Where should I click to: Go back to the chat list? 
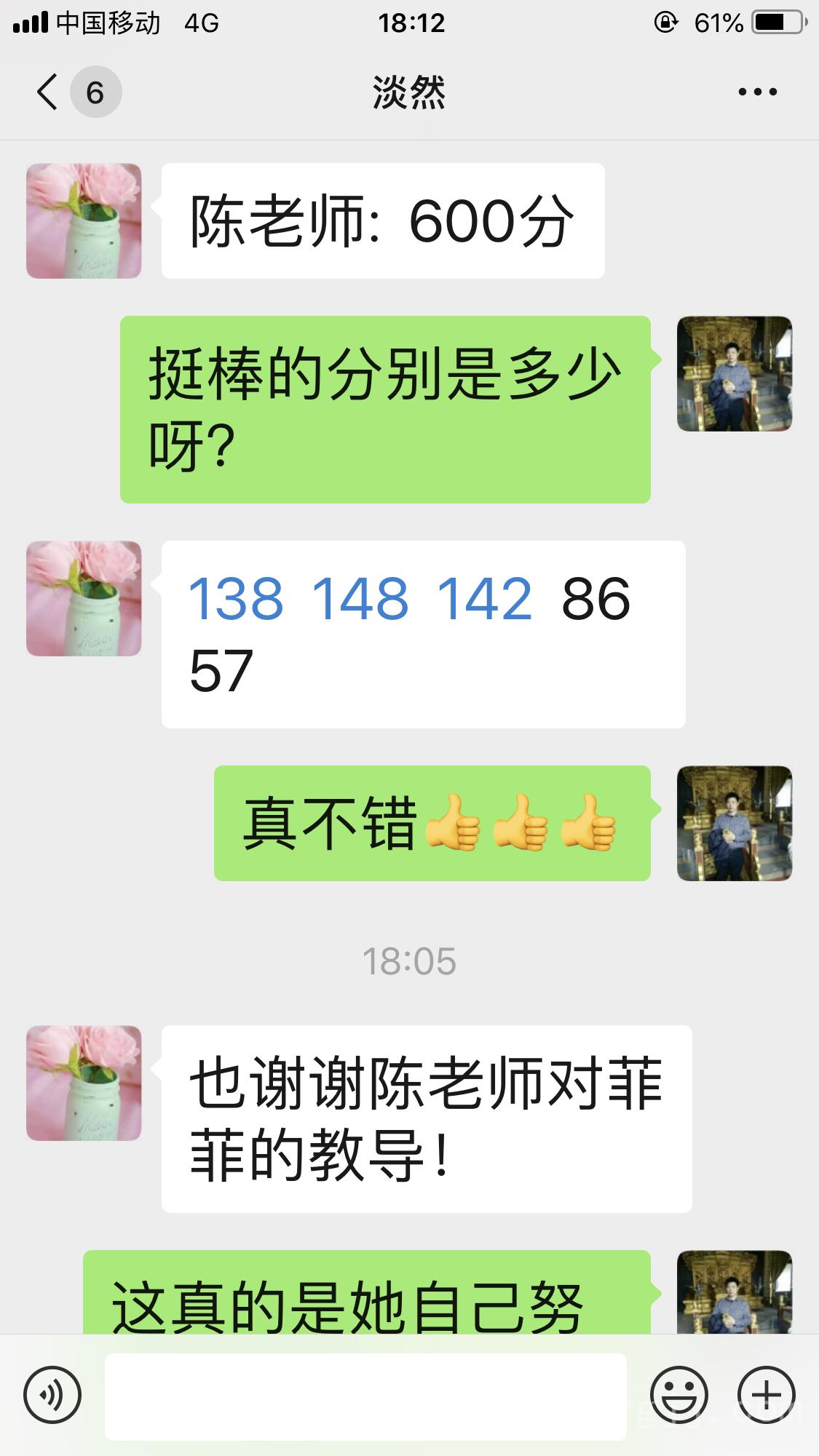coord(48,92)
